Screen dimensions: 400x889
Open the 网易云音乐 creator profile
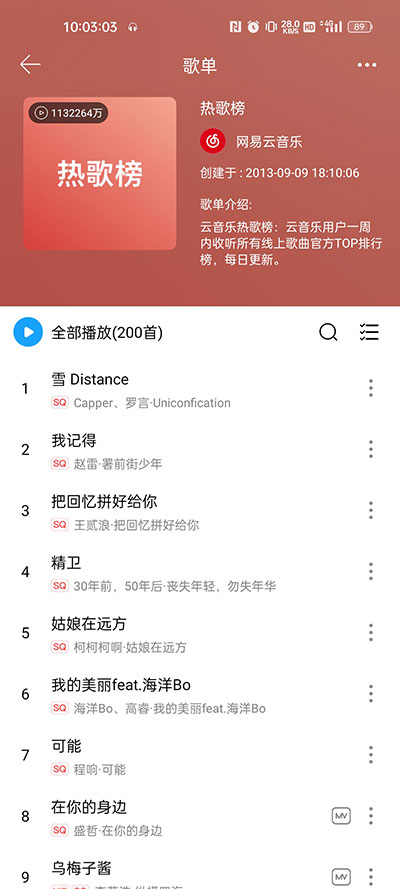[x=252, y=142]
